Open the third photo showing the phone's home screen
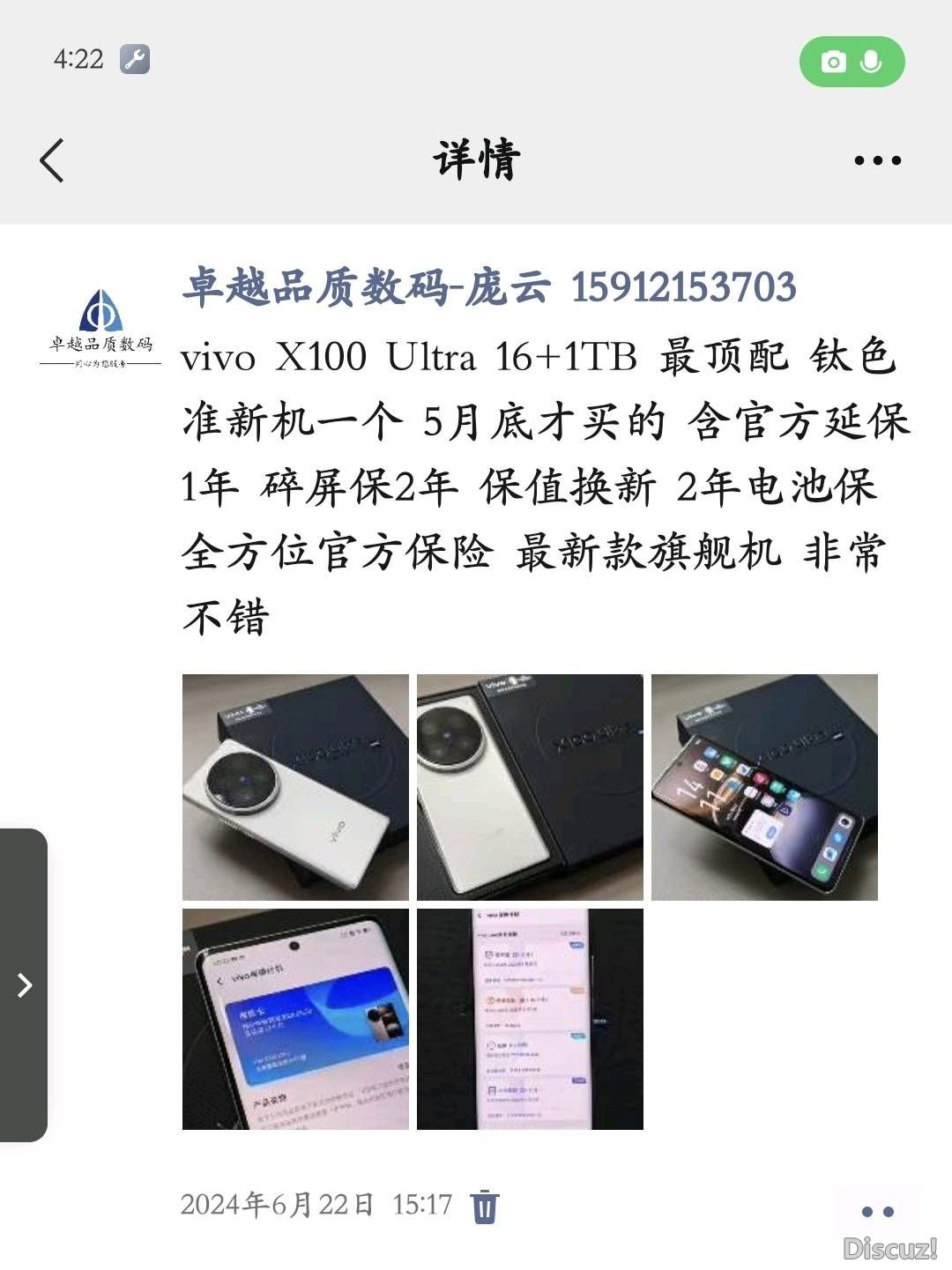The image size is (952, 1270). [x=764, y=787]
